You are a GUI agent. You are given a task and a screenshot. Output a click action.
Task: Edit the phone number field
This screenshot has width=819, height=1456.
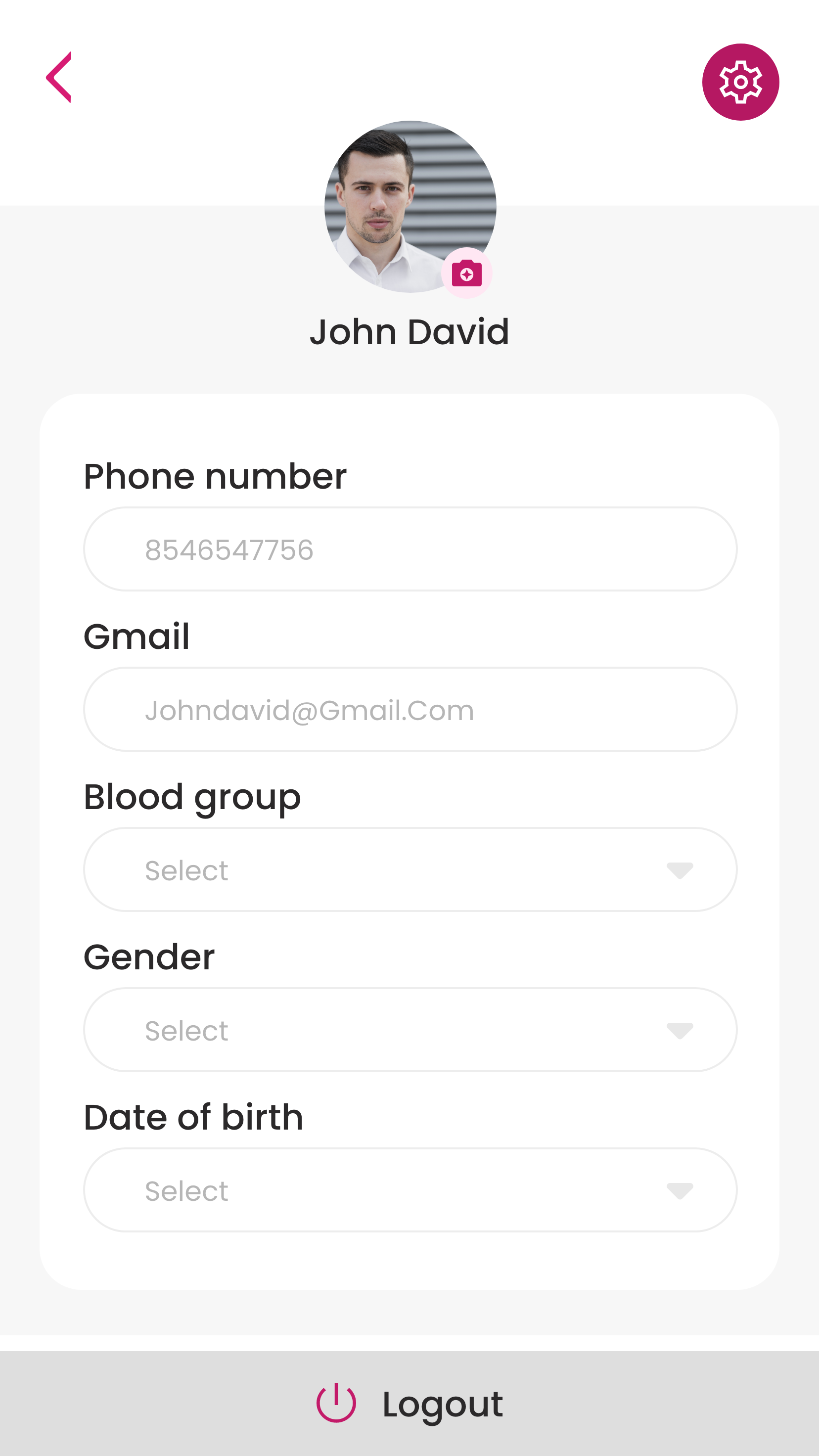[410, 549]
